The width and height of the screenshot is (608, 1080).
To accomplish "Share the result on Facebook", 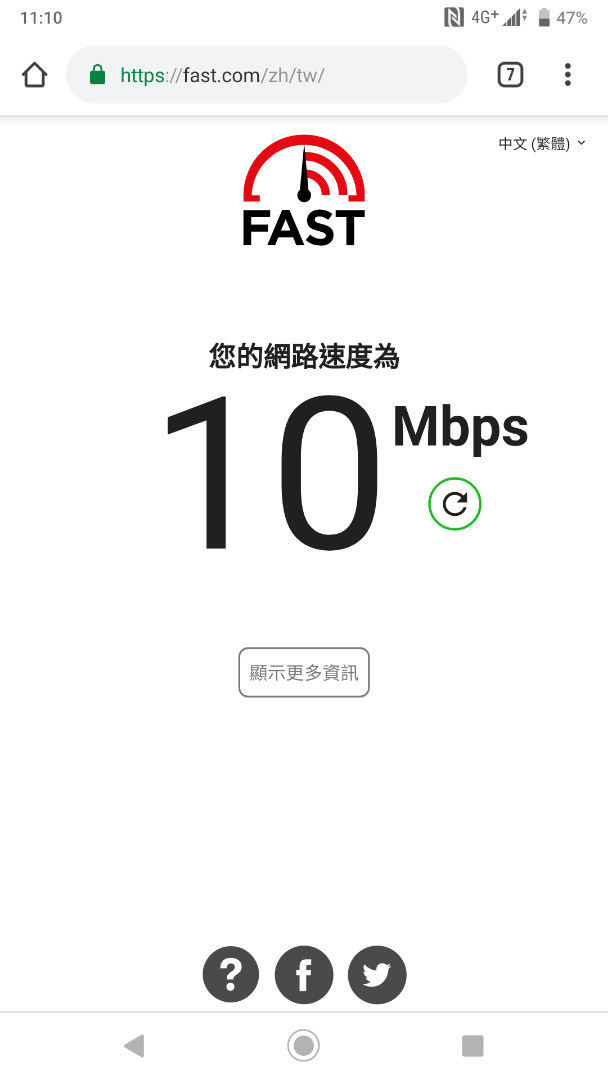I will (303, 974).
